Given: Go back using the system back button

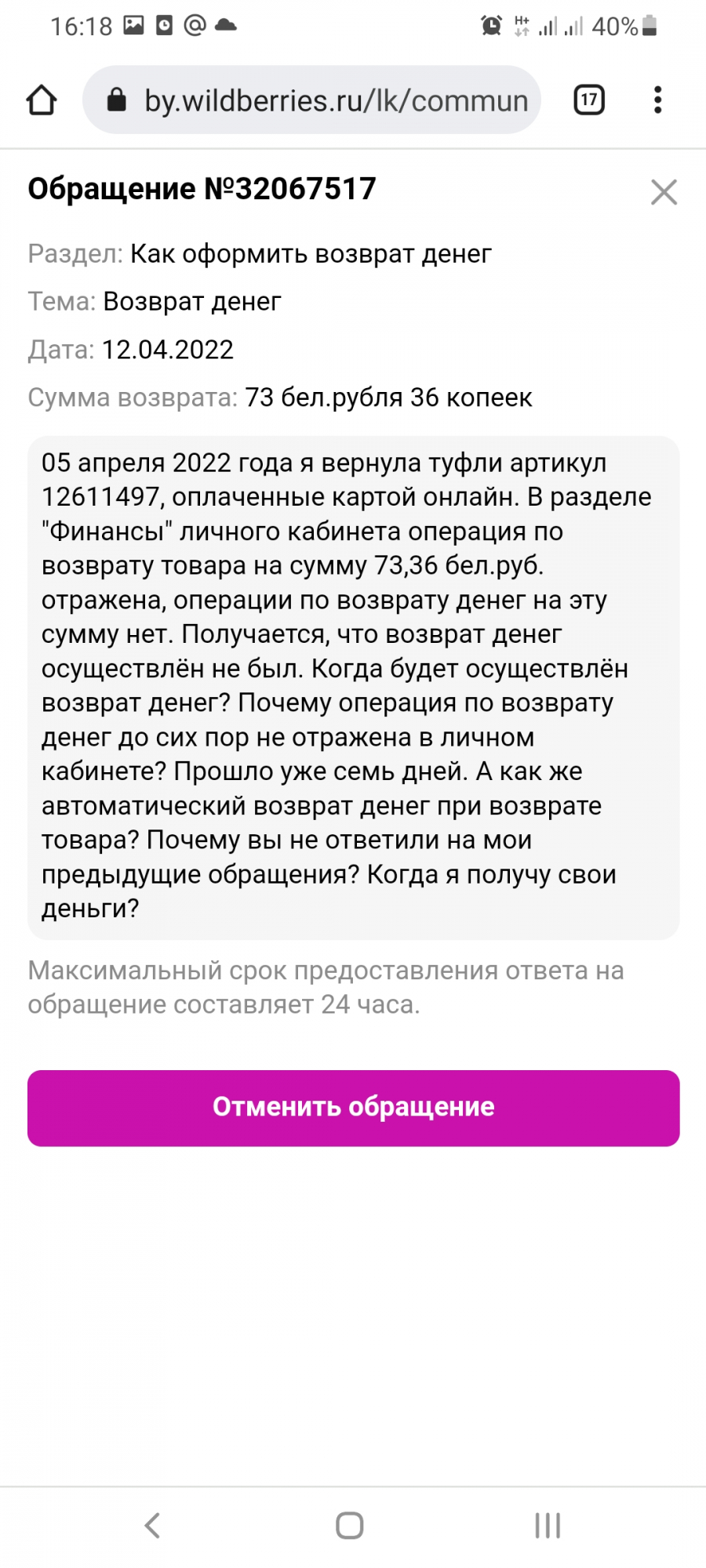Looking at the screenshot, I should pos(153,1526).
